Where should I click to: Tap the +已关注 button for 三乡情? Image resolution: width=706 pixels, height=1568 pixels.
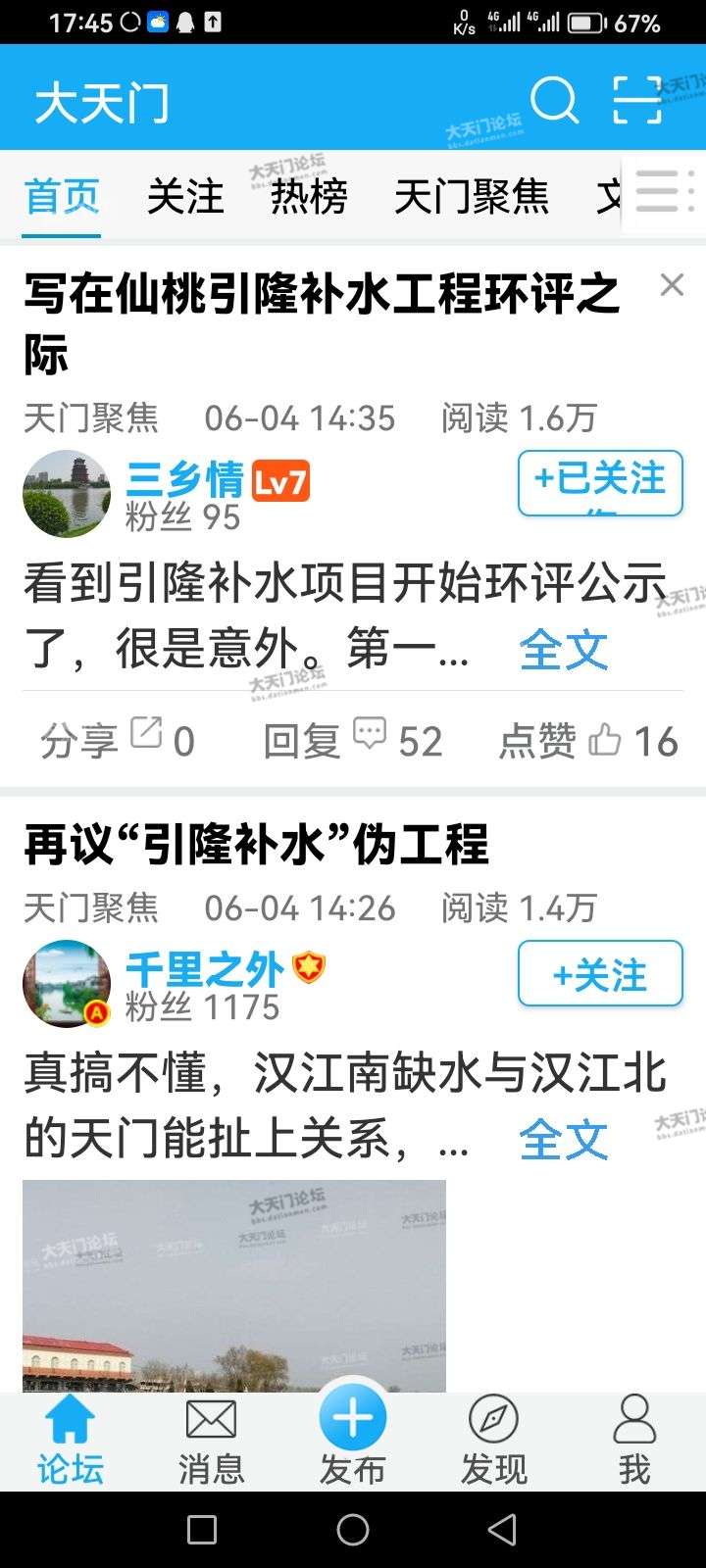pos(599,482)
